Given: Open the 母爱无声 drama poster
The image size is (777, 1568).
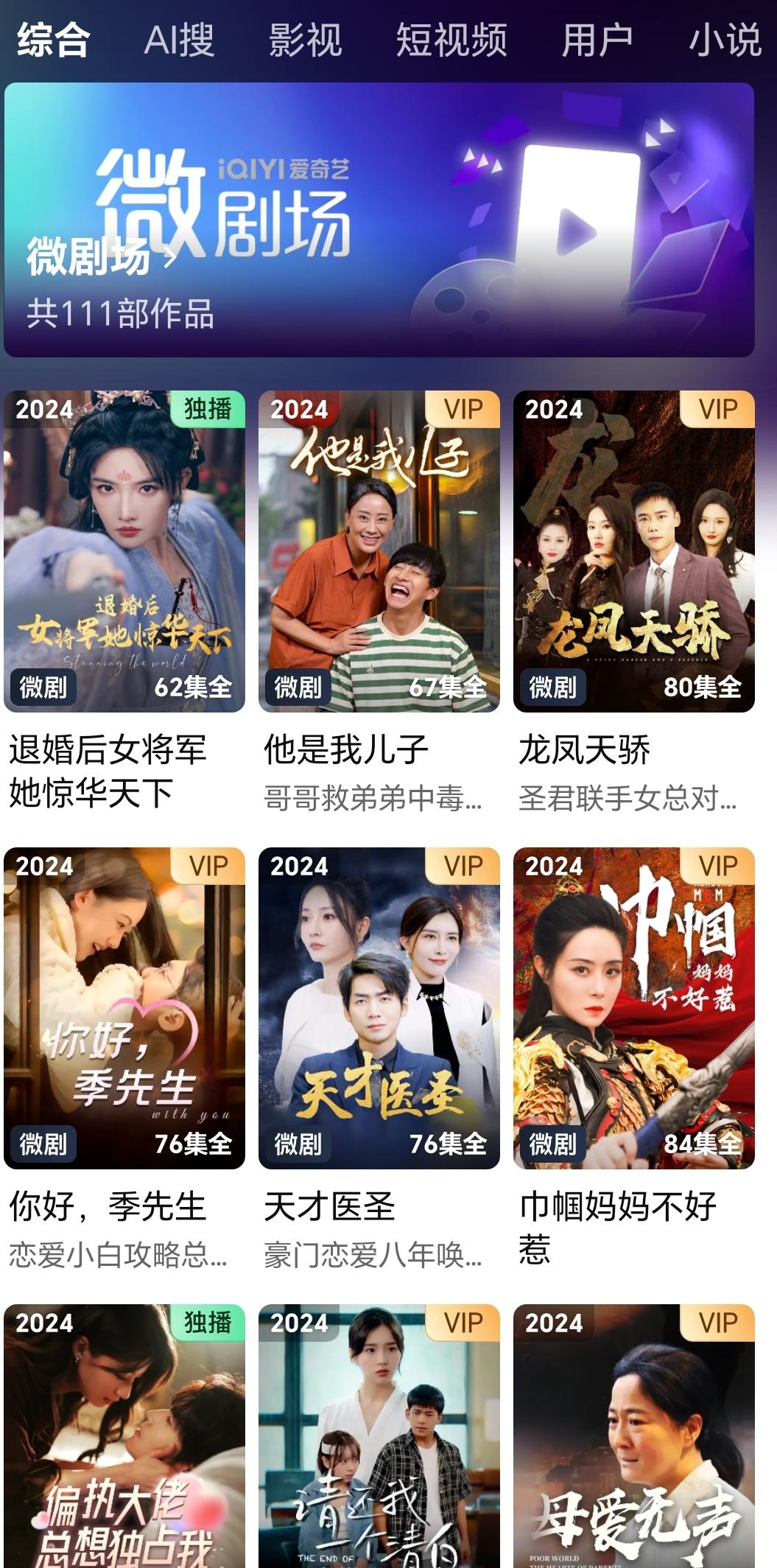Looking at the screenshot, I should (633, 1437).
